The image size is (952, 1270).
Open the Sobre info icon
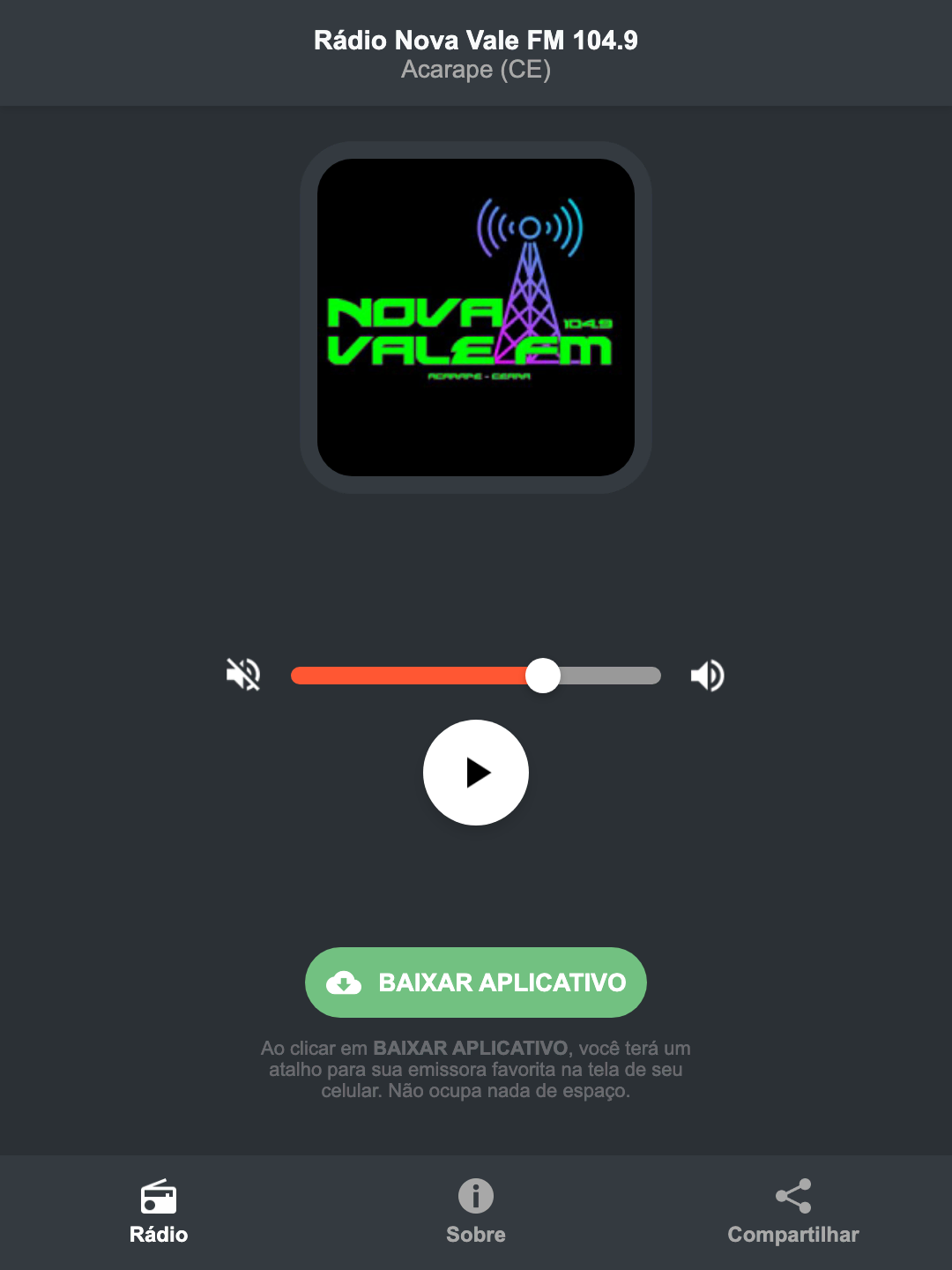475,1197
